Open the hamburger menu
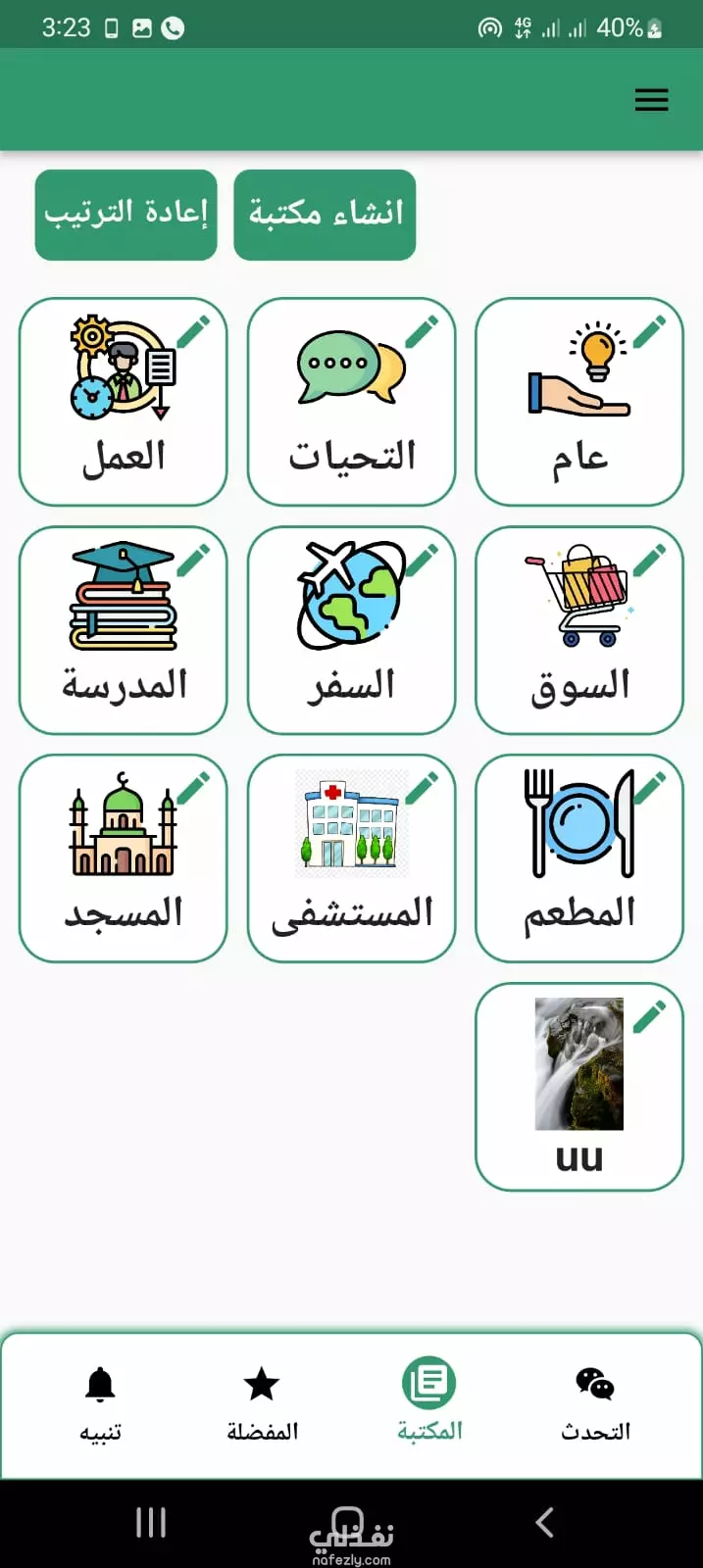 point(651,100)
